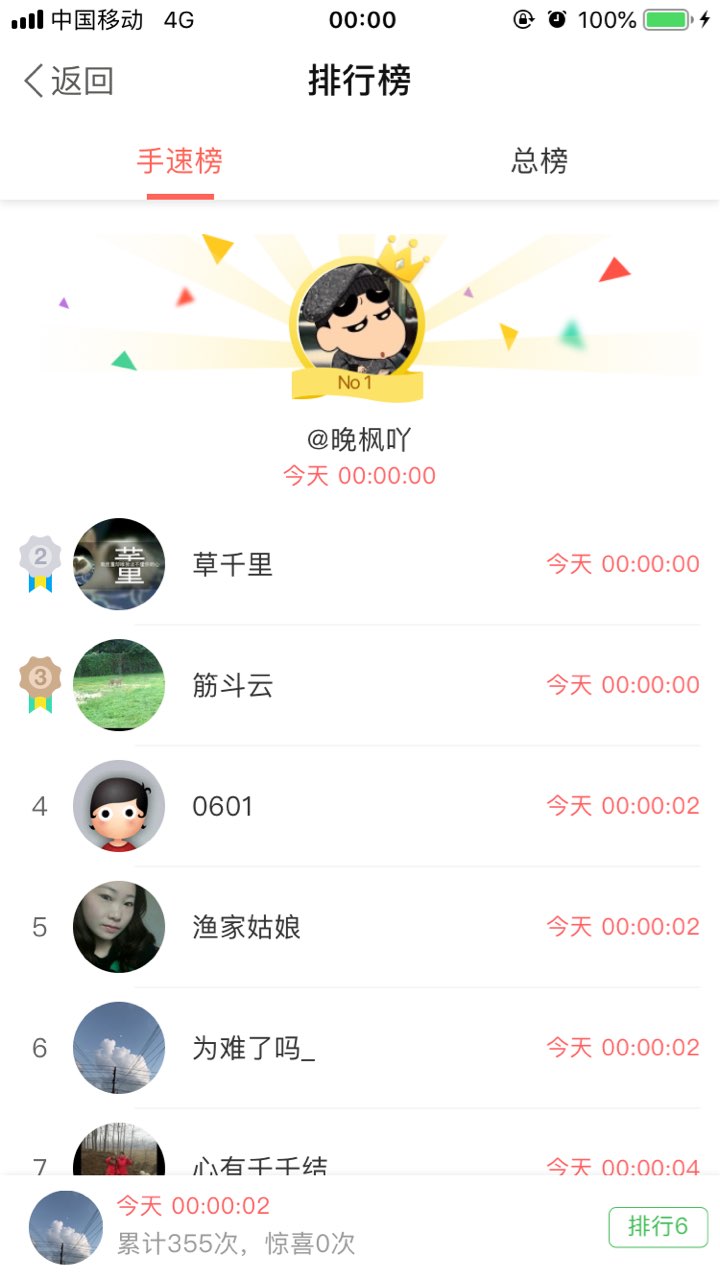Screen dimensions: 720x1280
Task: Open 筋斗云's leaderboard row
Action: click(360, 685)
